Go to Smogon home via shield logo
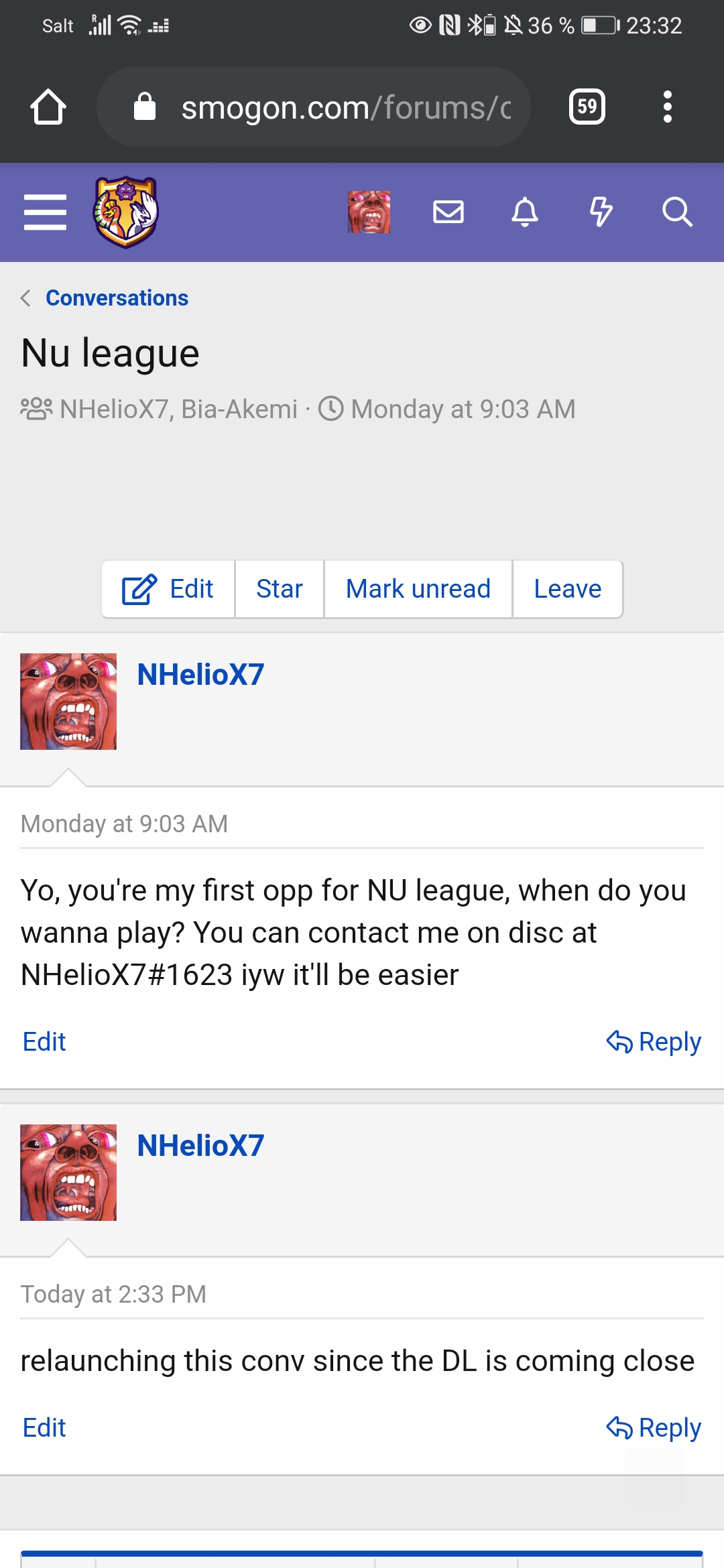The width and height of the screenshot is (724, 1568). (125, 212)
